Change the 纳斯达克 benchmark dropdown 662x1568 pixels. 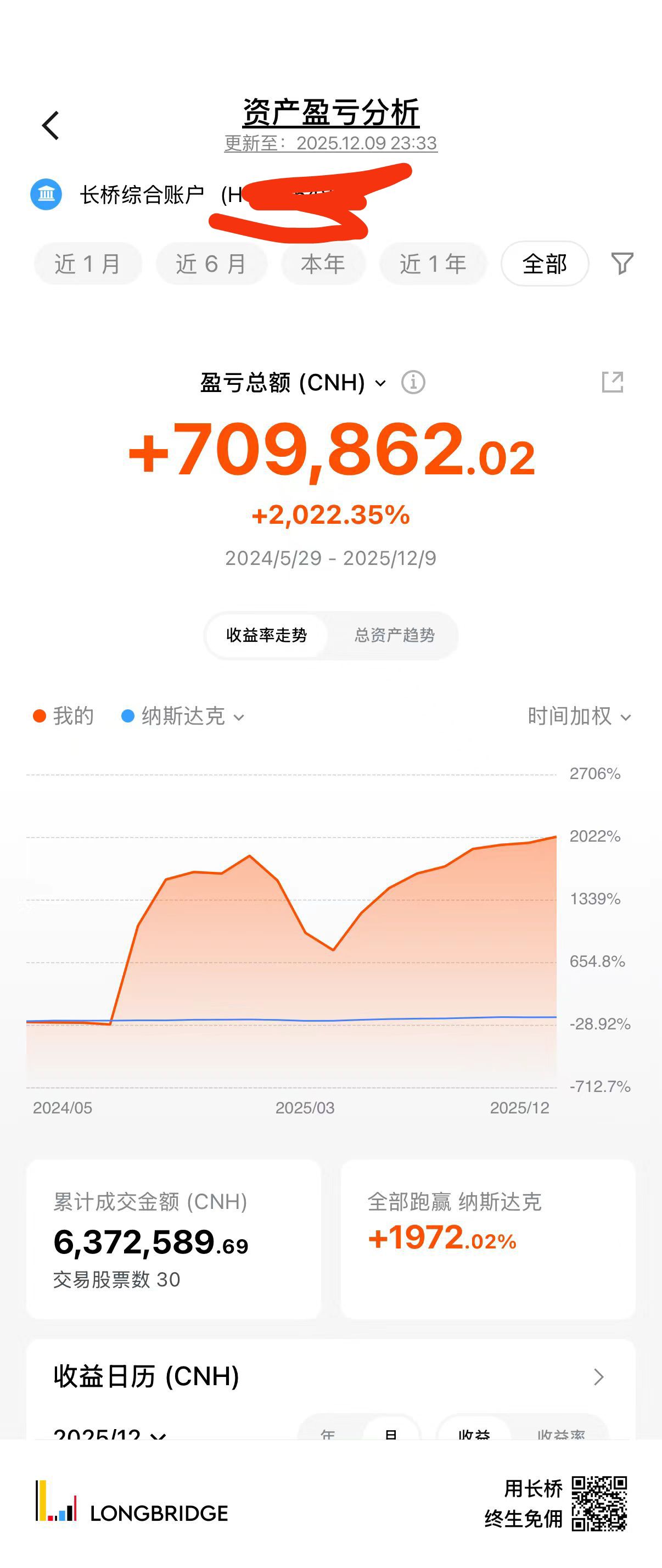183,716
